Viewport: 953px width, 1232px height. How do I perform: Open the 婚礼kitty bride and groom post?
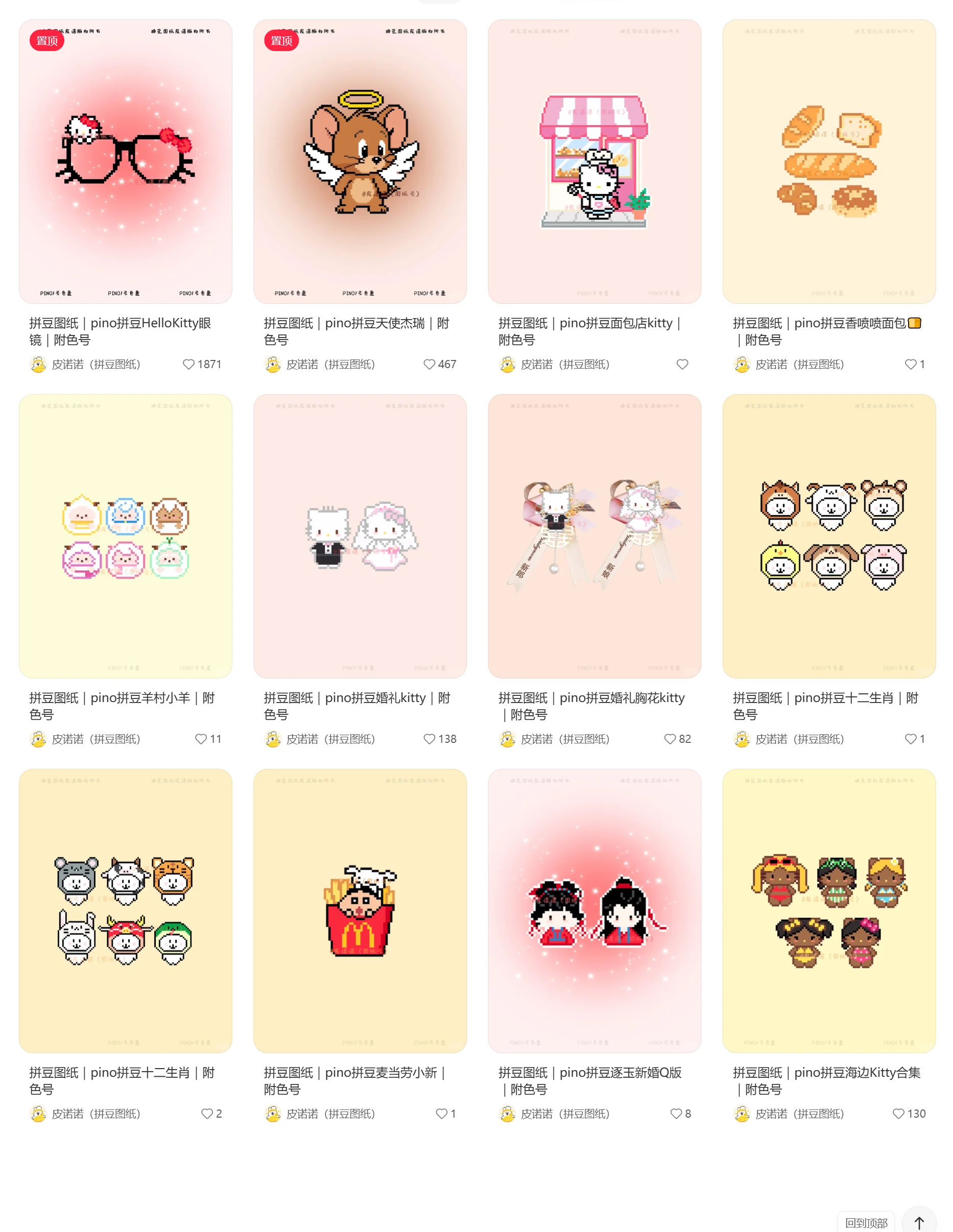pos(360,536)
